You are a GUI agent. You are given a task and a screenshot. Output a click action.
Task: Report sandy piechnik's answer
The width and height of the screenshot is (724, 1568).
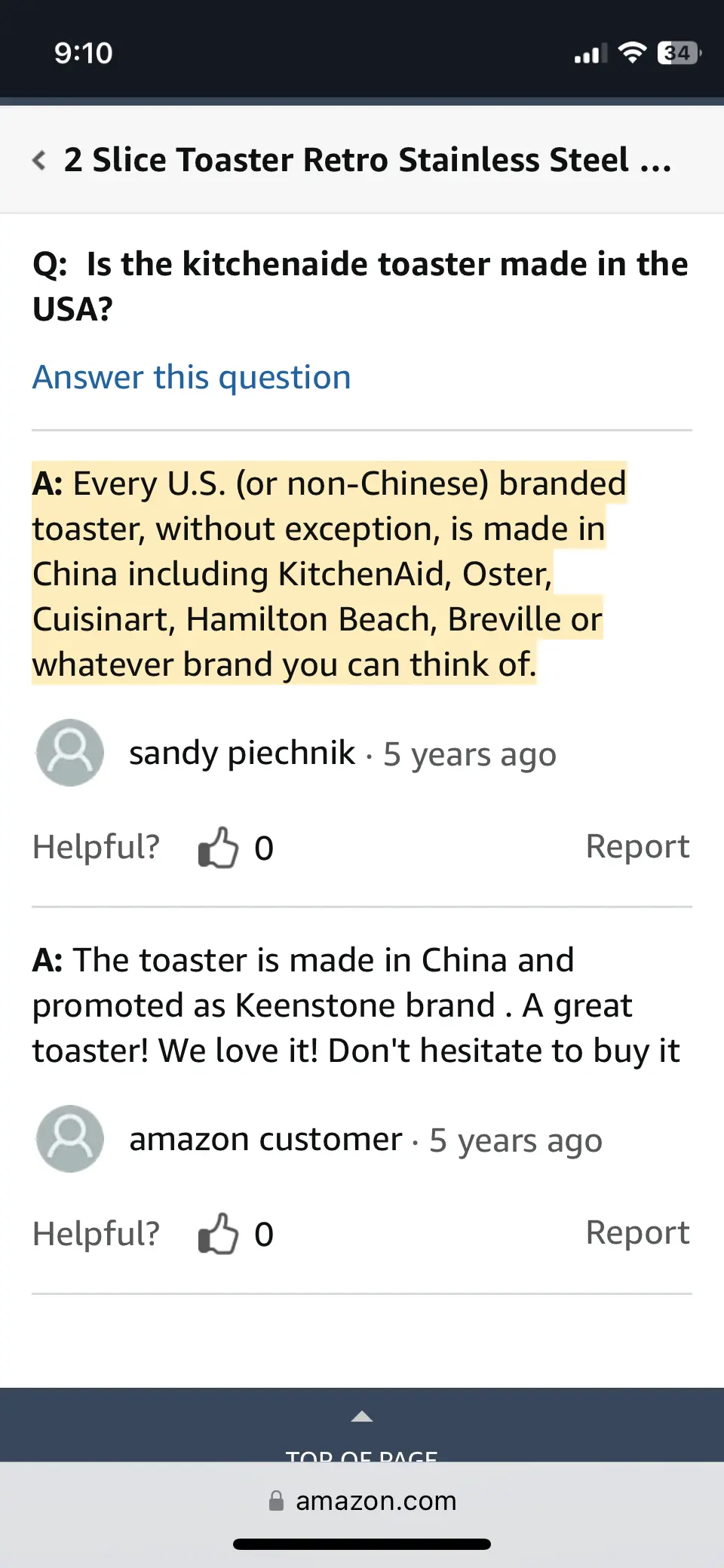(637, 846)
